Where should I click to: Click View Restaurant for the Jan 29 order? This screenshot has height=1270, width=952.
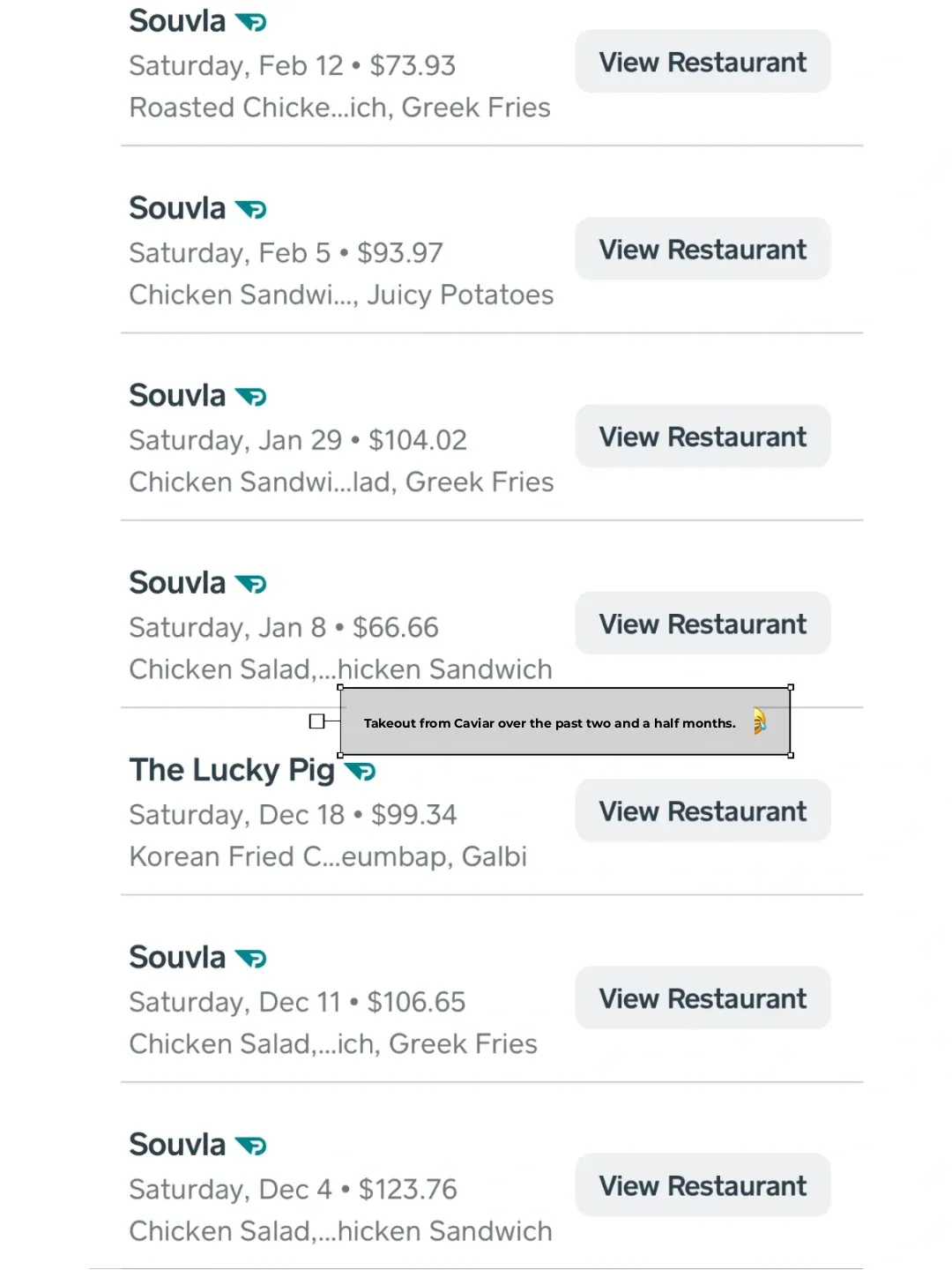click(x=702, y=436)
